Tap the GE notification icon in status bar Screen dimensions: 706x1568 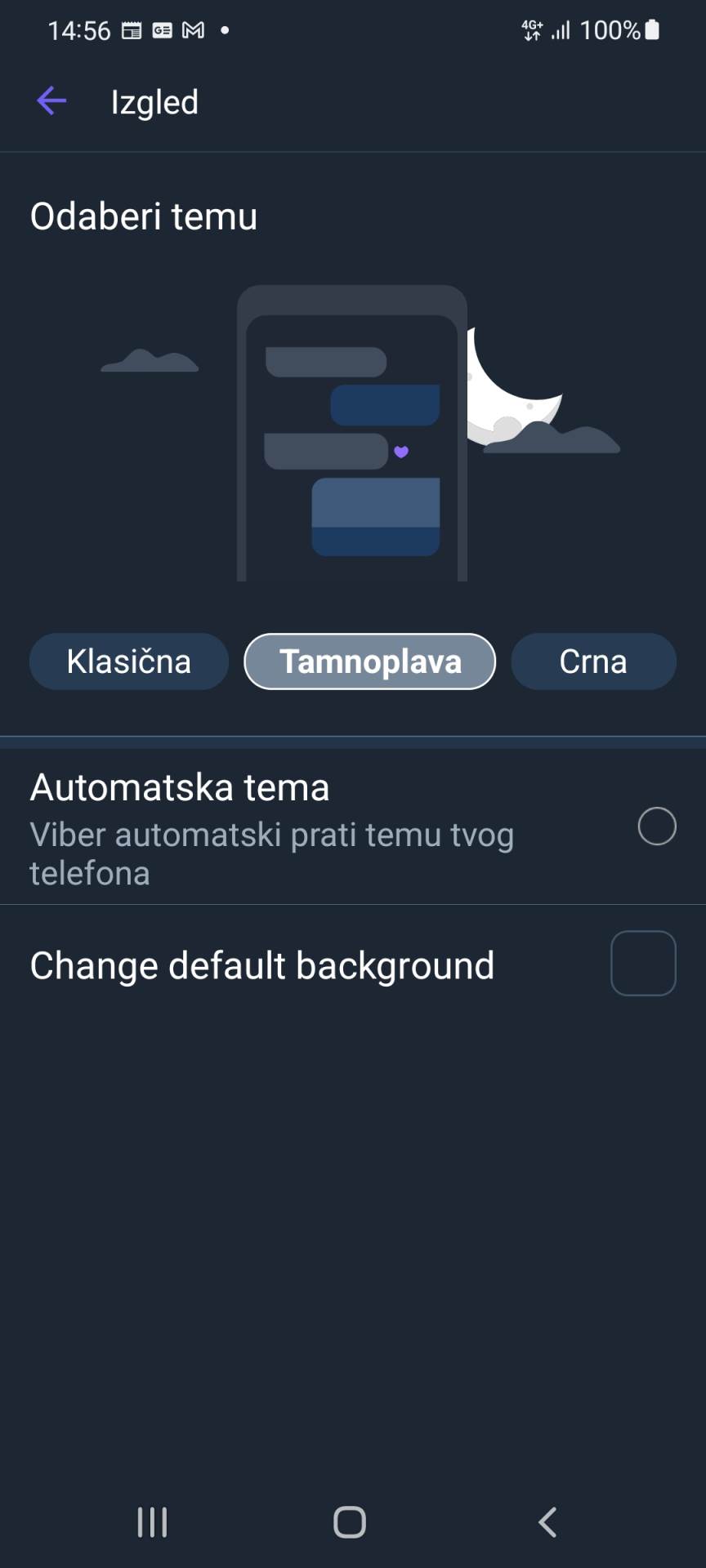click(161, 30)
